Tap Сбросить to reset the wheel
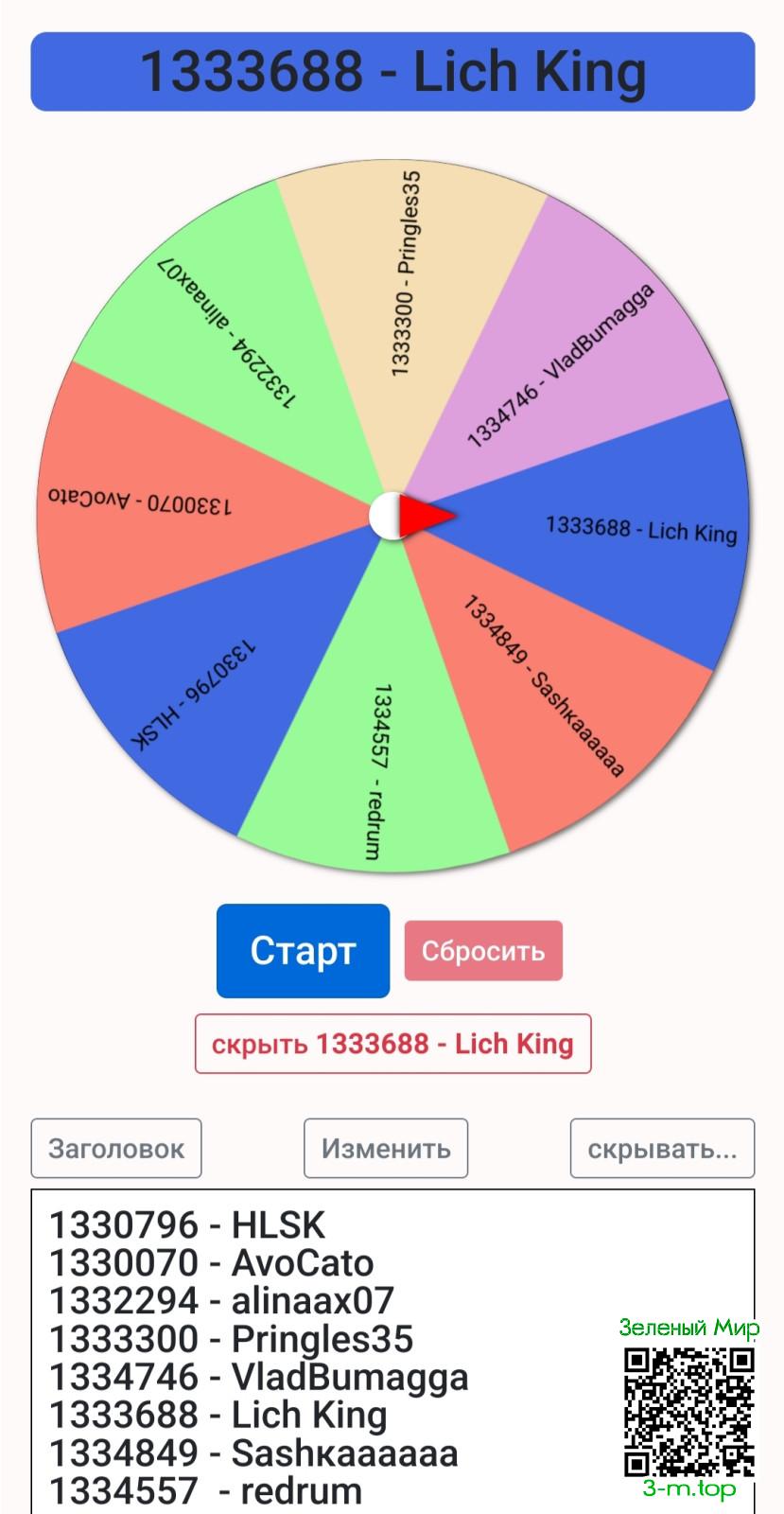 483,951
